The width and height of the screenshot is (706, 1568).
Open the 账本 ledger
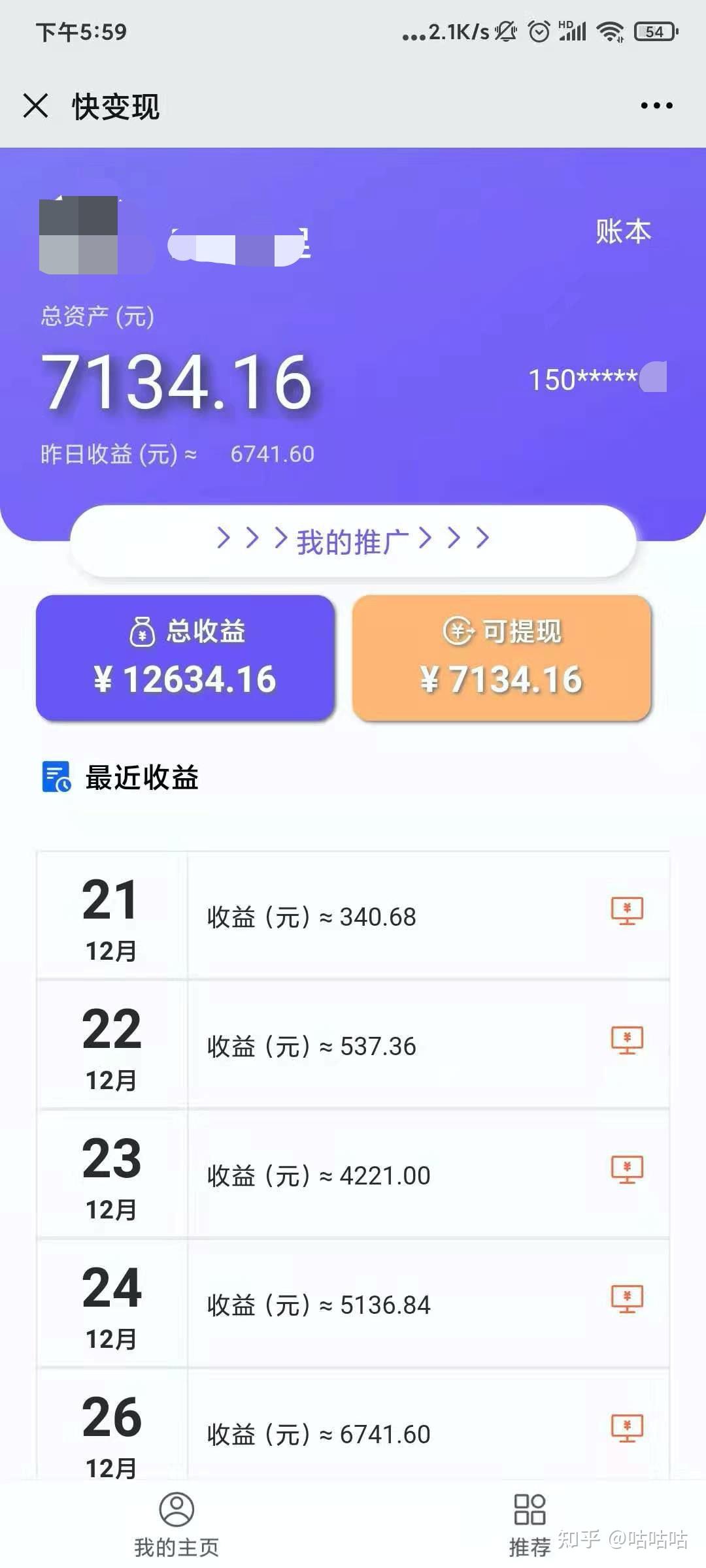click(622, 232)
